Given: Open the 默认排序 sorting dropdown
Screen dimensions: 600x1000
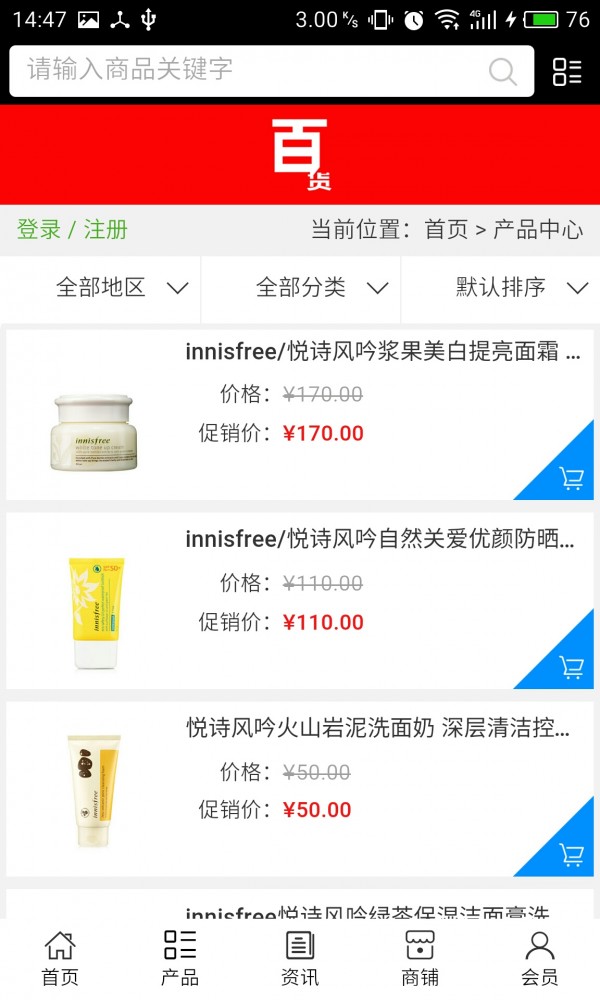Looking at the screenshot, I should pyautogui.click(x=520, y=288).
